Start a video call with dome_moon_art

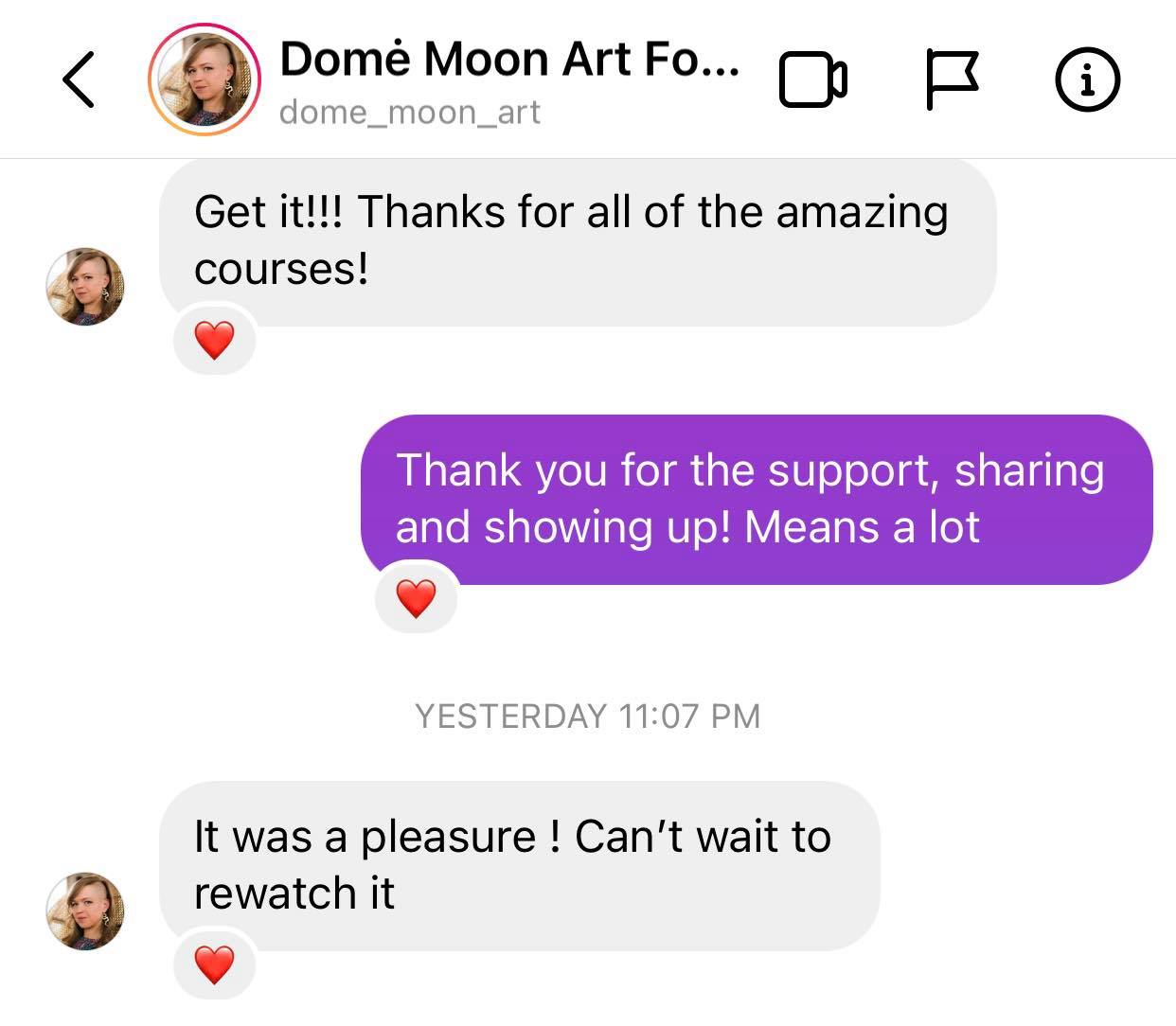(812, 81)
